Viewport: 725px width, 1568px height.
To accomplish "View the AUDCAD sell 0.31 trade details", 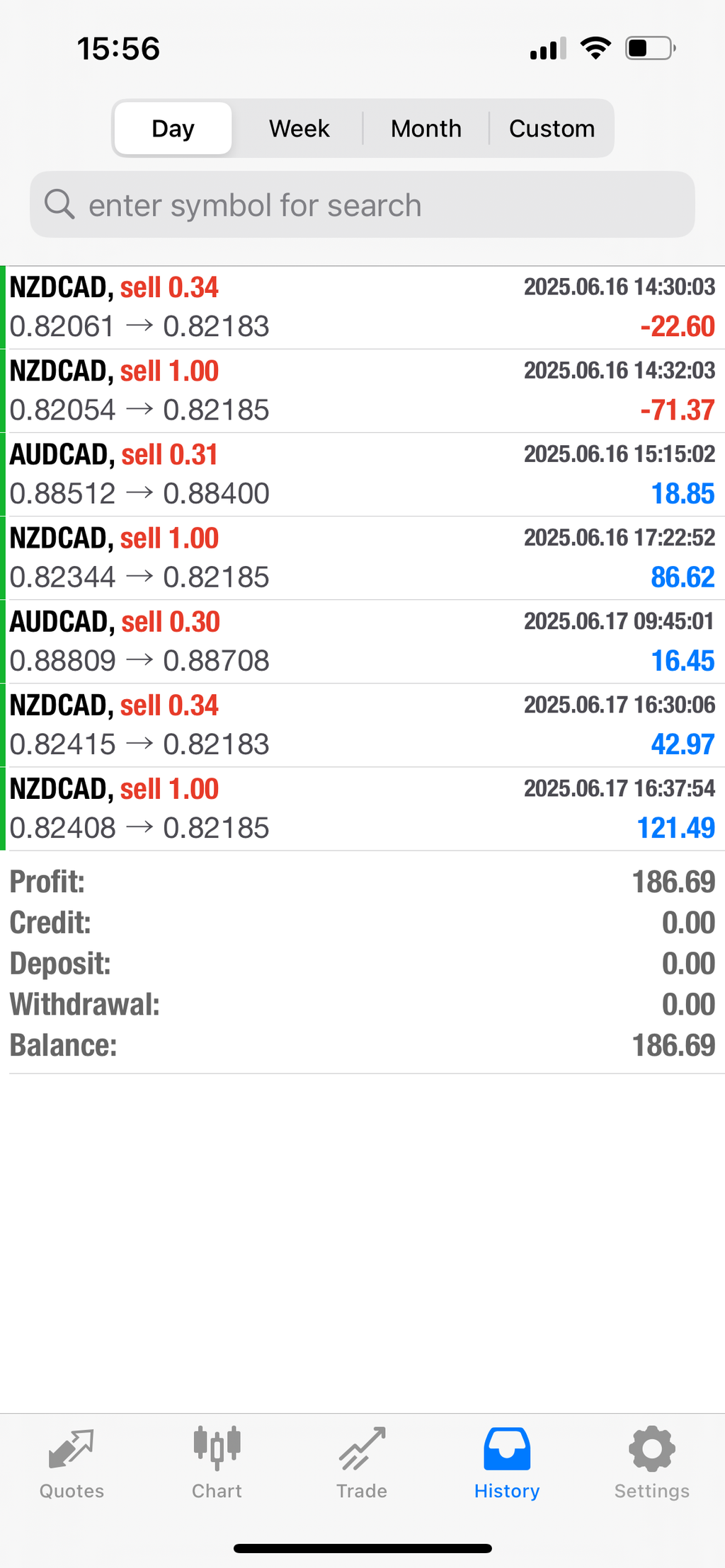I will [362, 473].
